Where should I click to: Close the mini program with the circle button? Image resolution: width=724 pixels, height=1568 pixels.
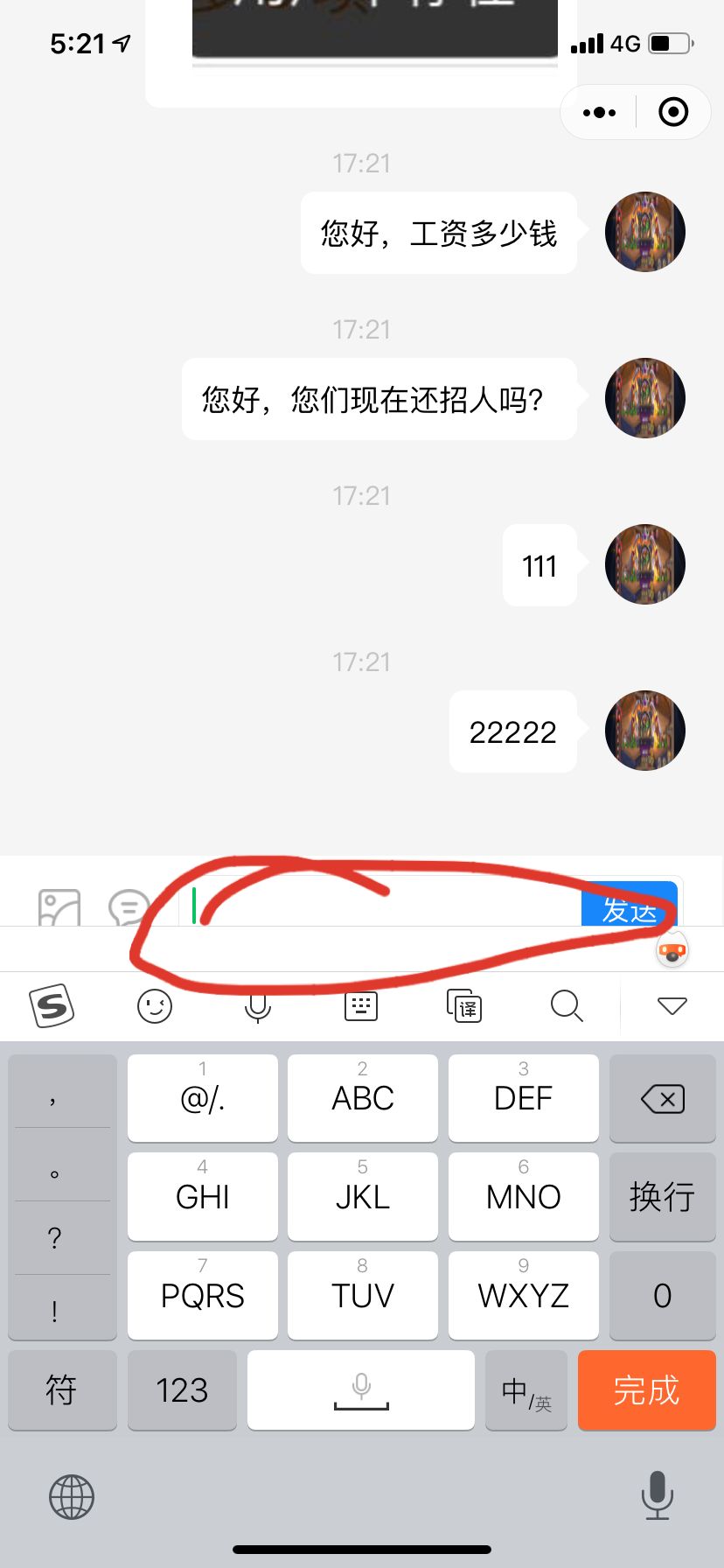672,112
